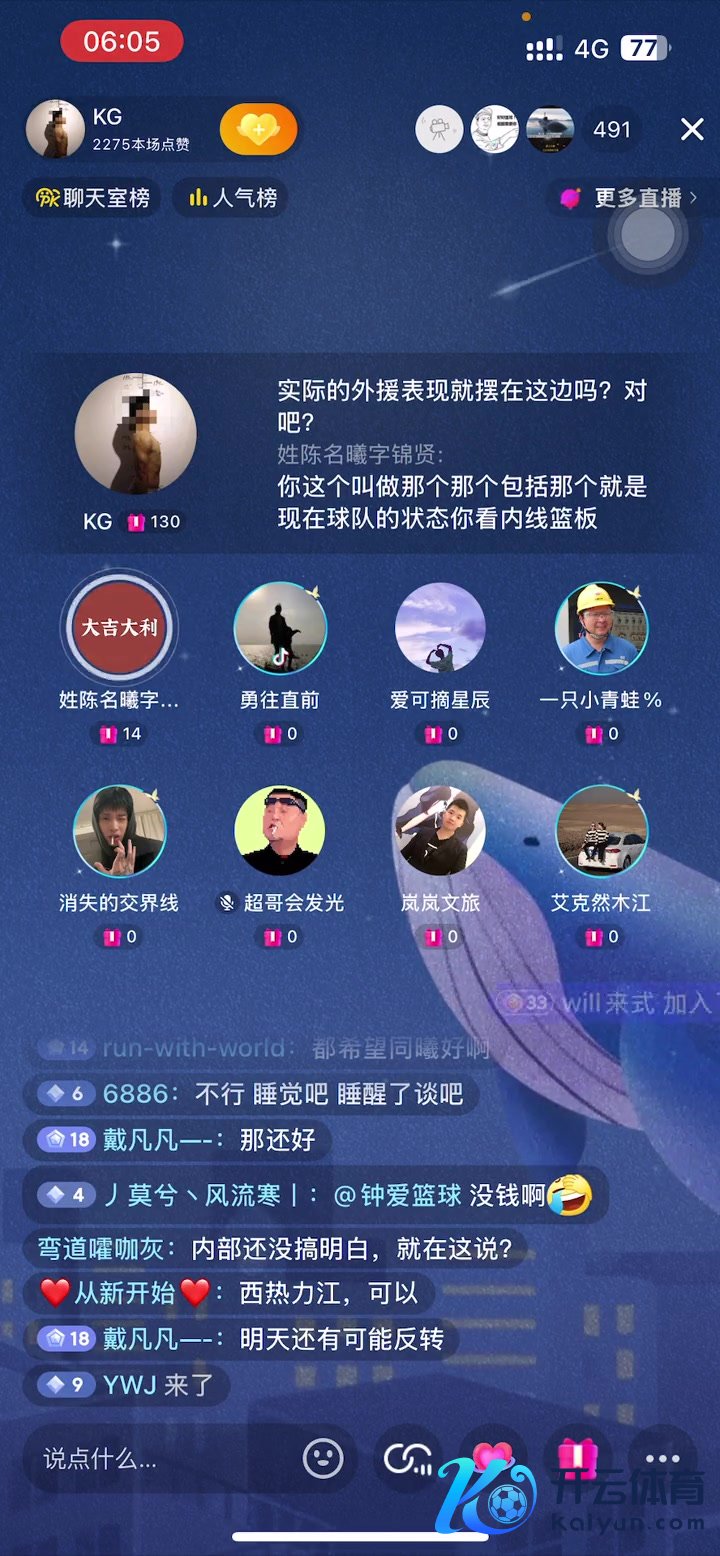Tap the seat of 勇往直前
720x1556 pixels.
(x=280, y=629)
